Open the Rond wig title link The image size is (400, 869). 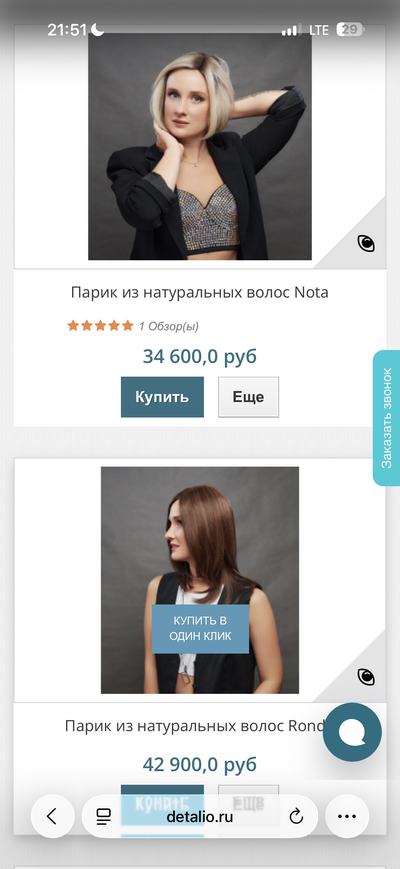click(194, 725)
